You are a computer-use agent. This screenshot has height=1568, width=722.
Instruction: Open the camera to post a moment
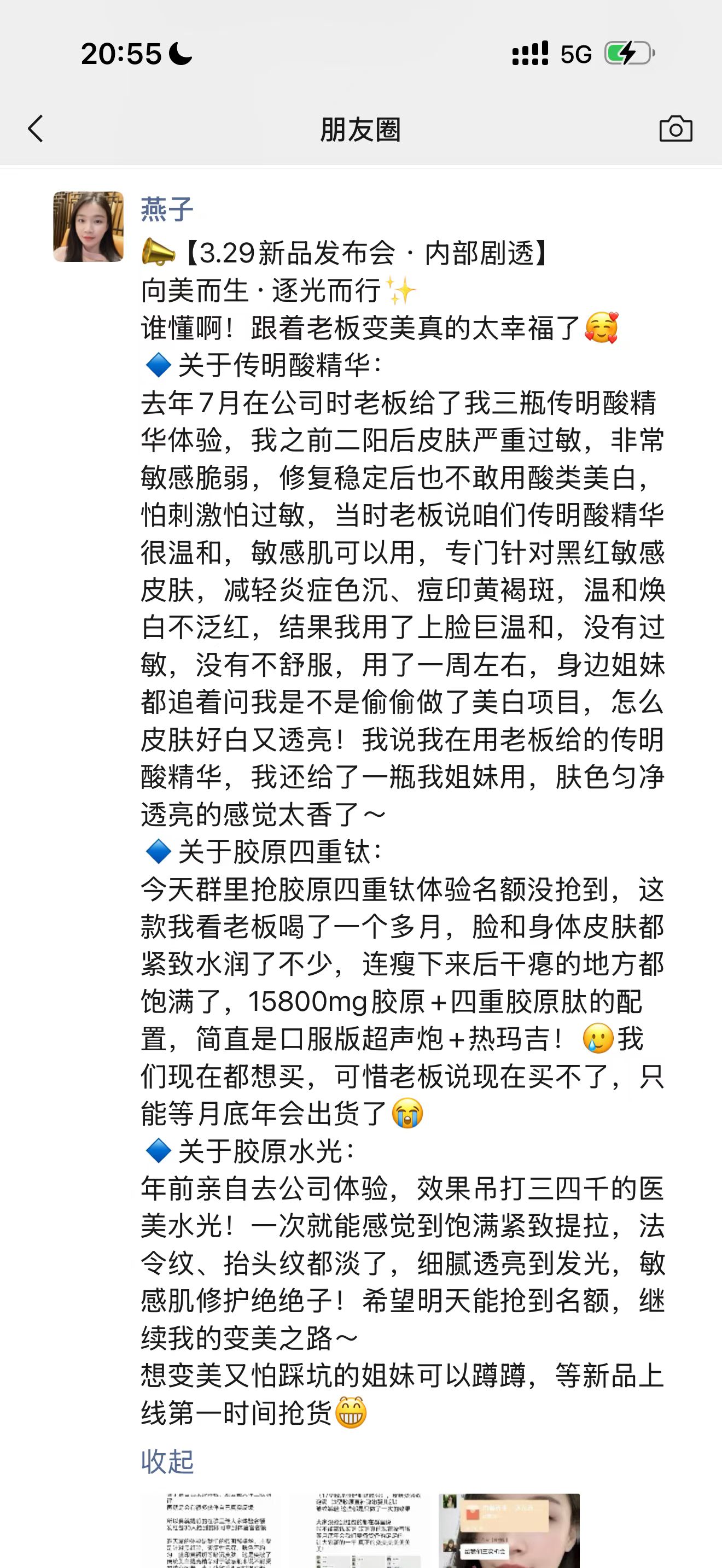(x=676, y=129)
